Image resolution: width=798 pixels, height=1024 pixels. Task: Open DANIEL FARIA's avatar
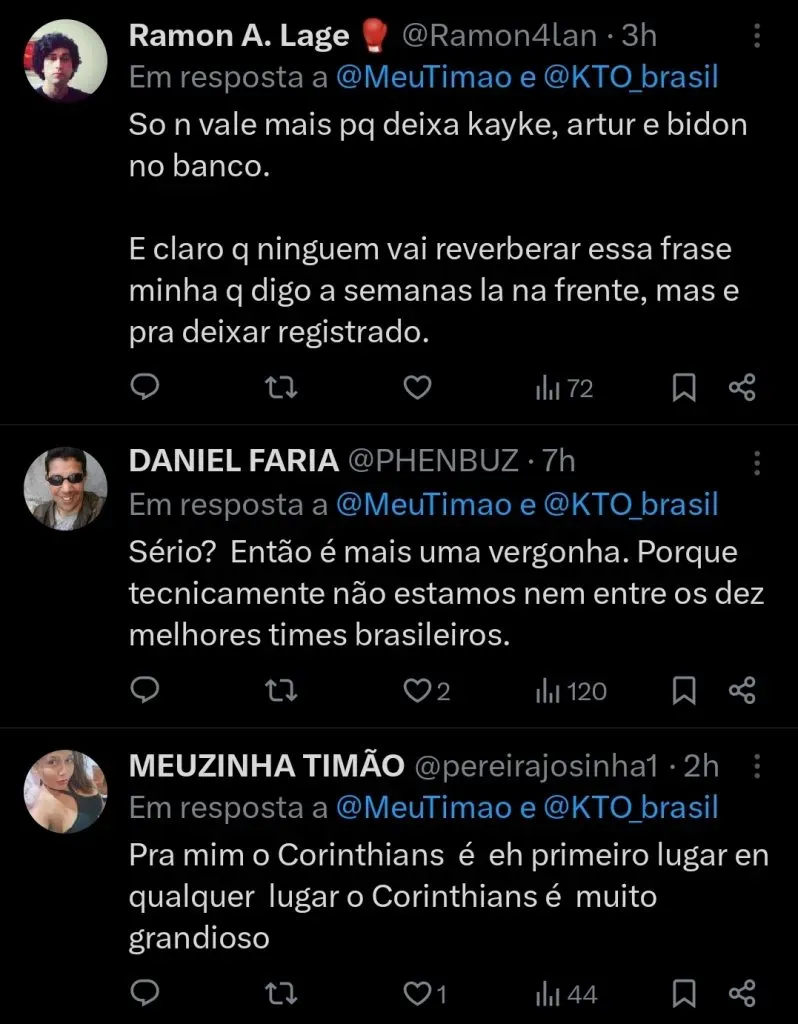point(64,488)
